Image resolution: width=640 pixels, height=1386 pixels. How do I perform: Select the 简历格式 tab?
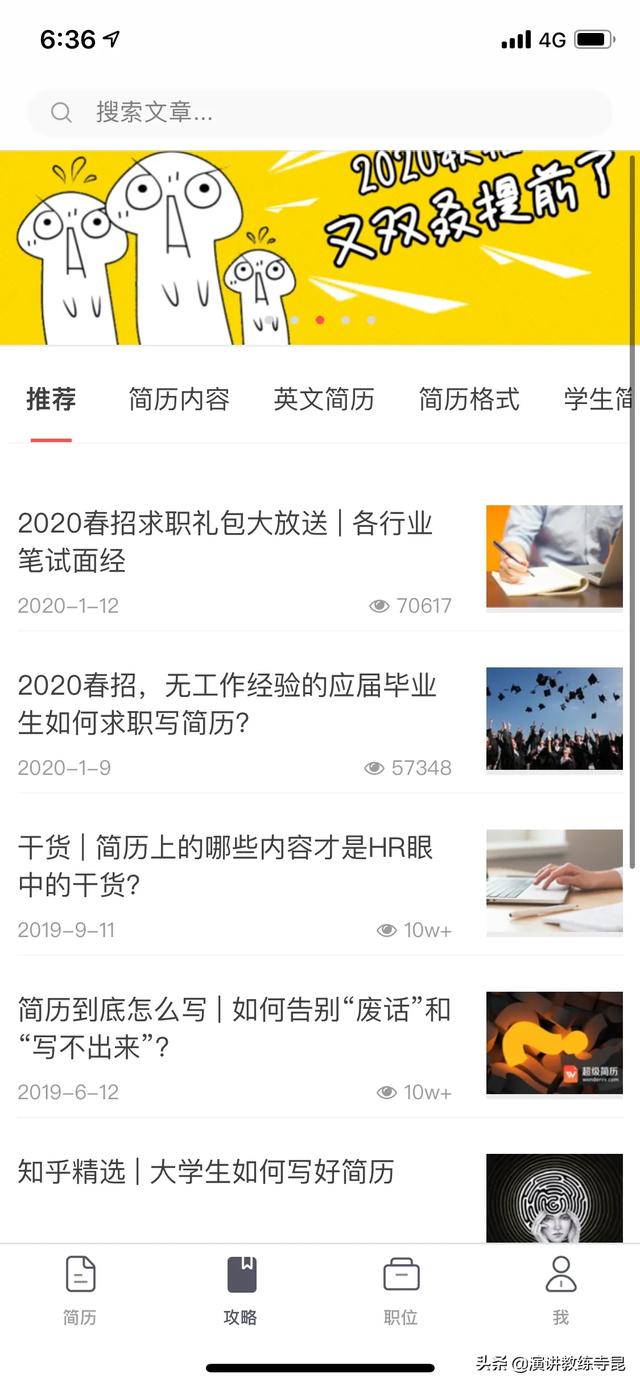(469, 400)
